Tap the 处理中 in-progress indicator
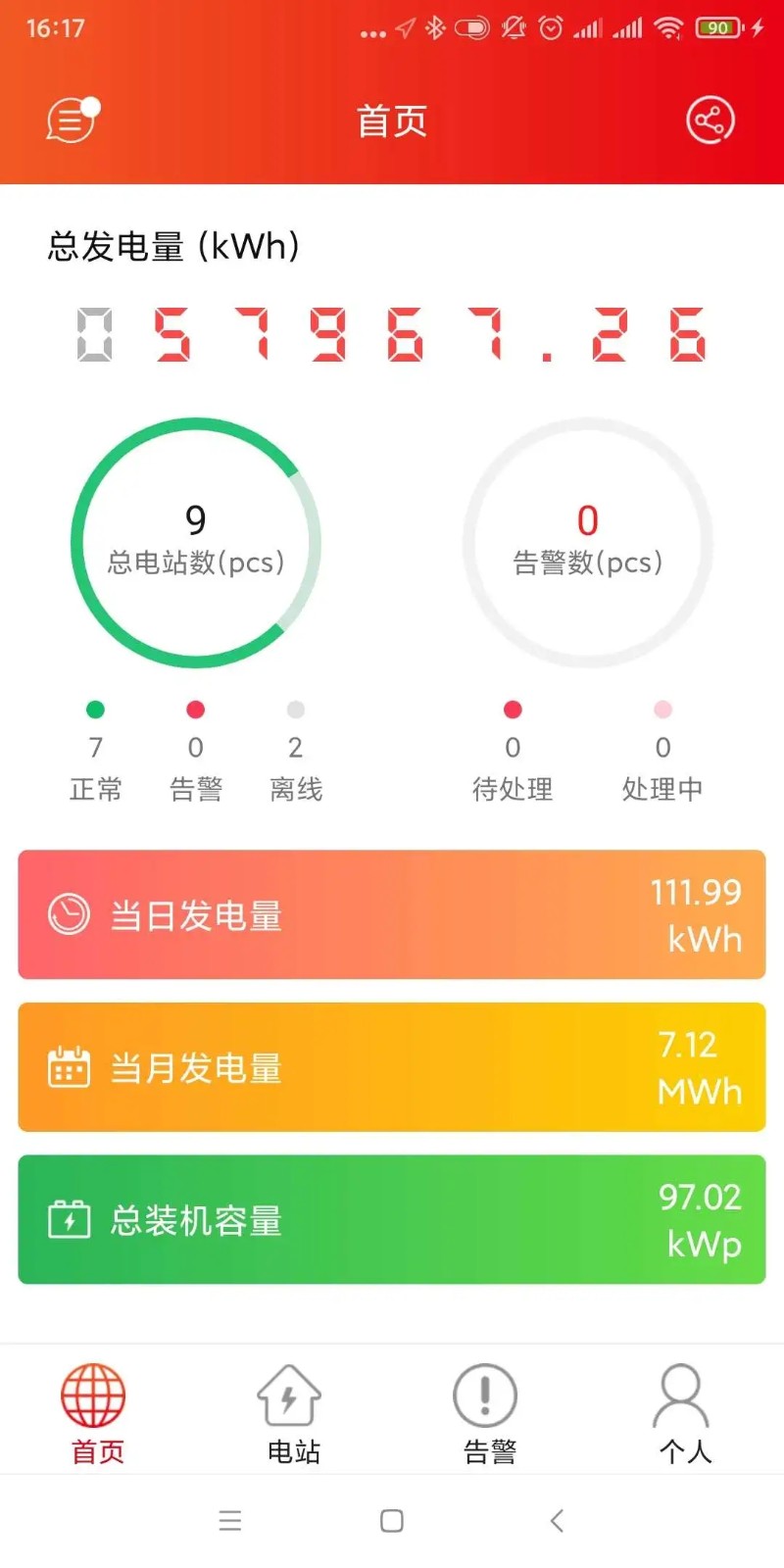Viewport: 784px width, 1568px height. pos(662,709)
